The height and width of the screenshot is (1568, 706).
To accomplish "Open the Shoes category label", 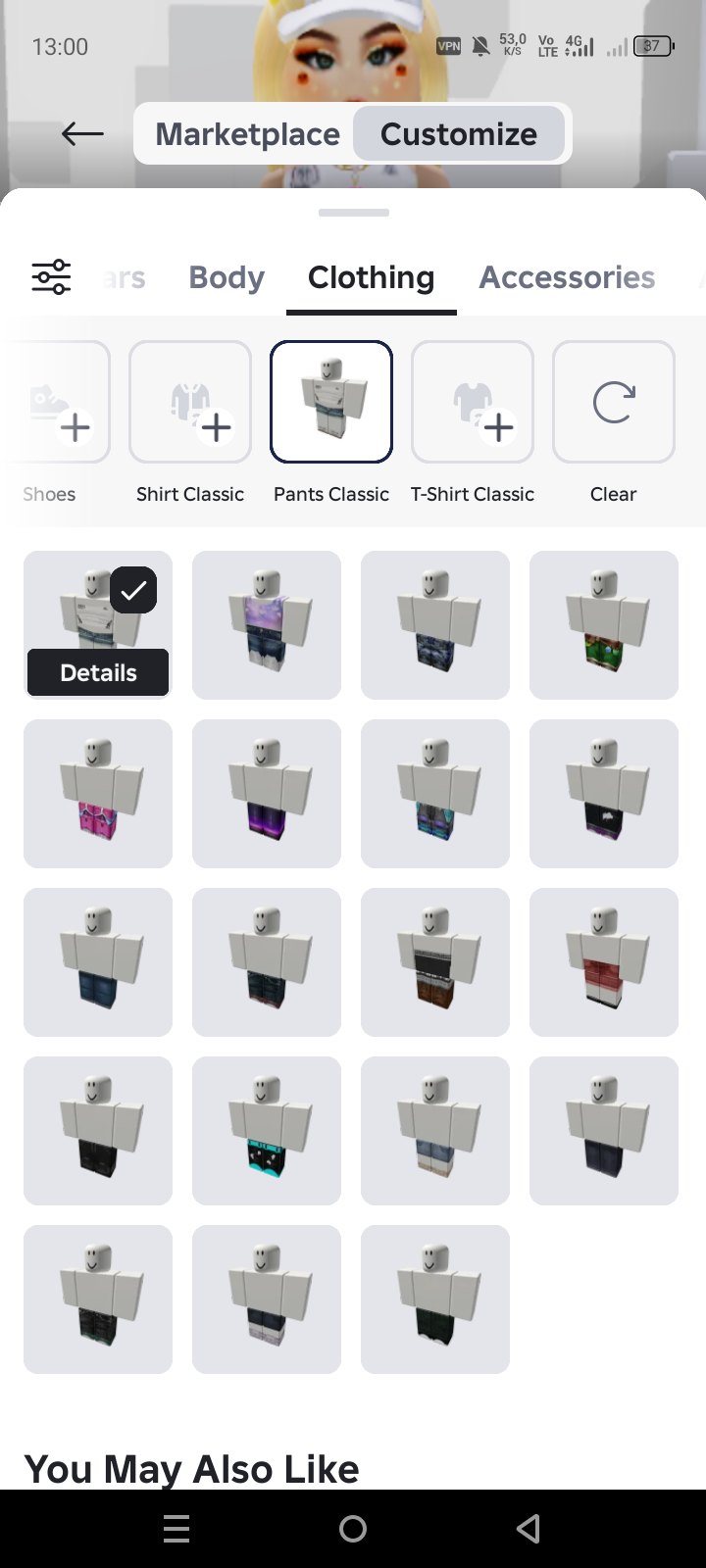I will pos(48,494).
